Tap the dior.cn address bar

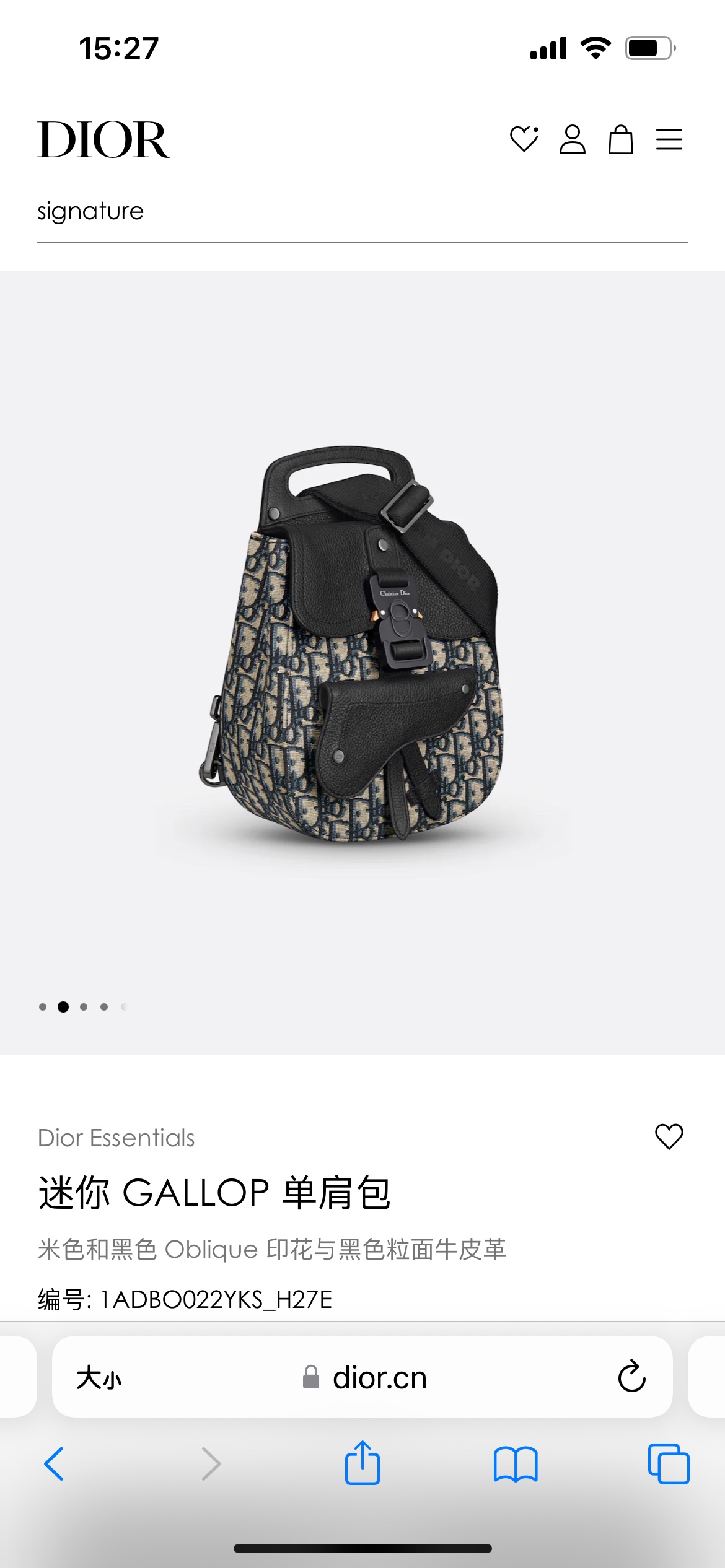(x=378, y=1378)
